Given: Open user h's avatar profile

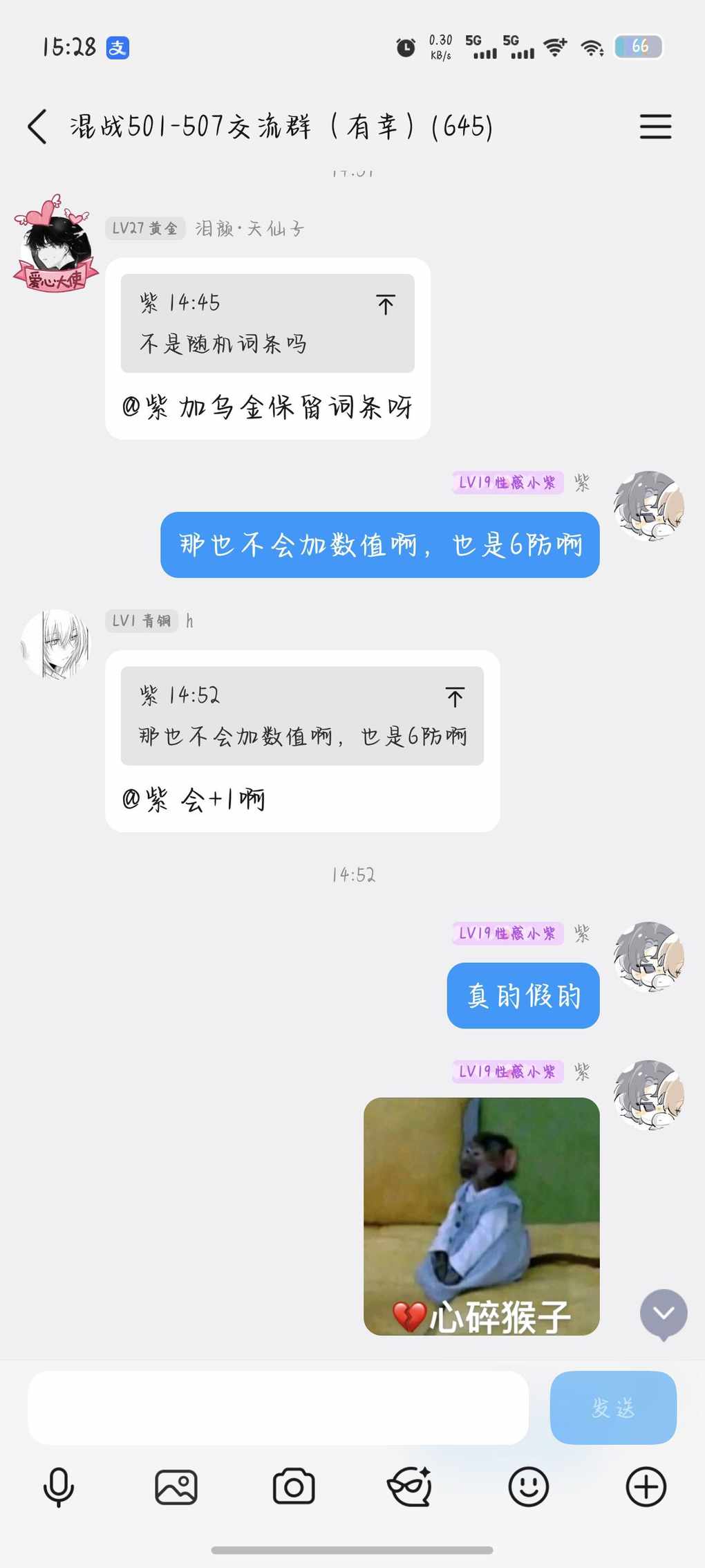Looking at the screenshot, I should 55,643.
